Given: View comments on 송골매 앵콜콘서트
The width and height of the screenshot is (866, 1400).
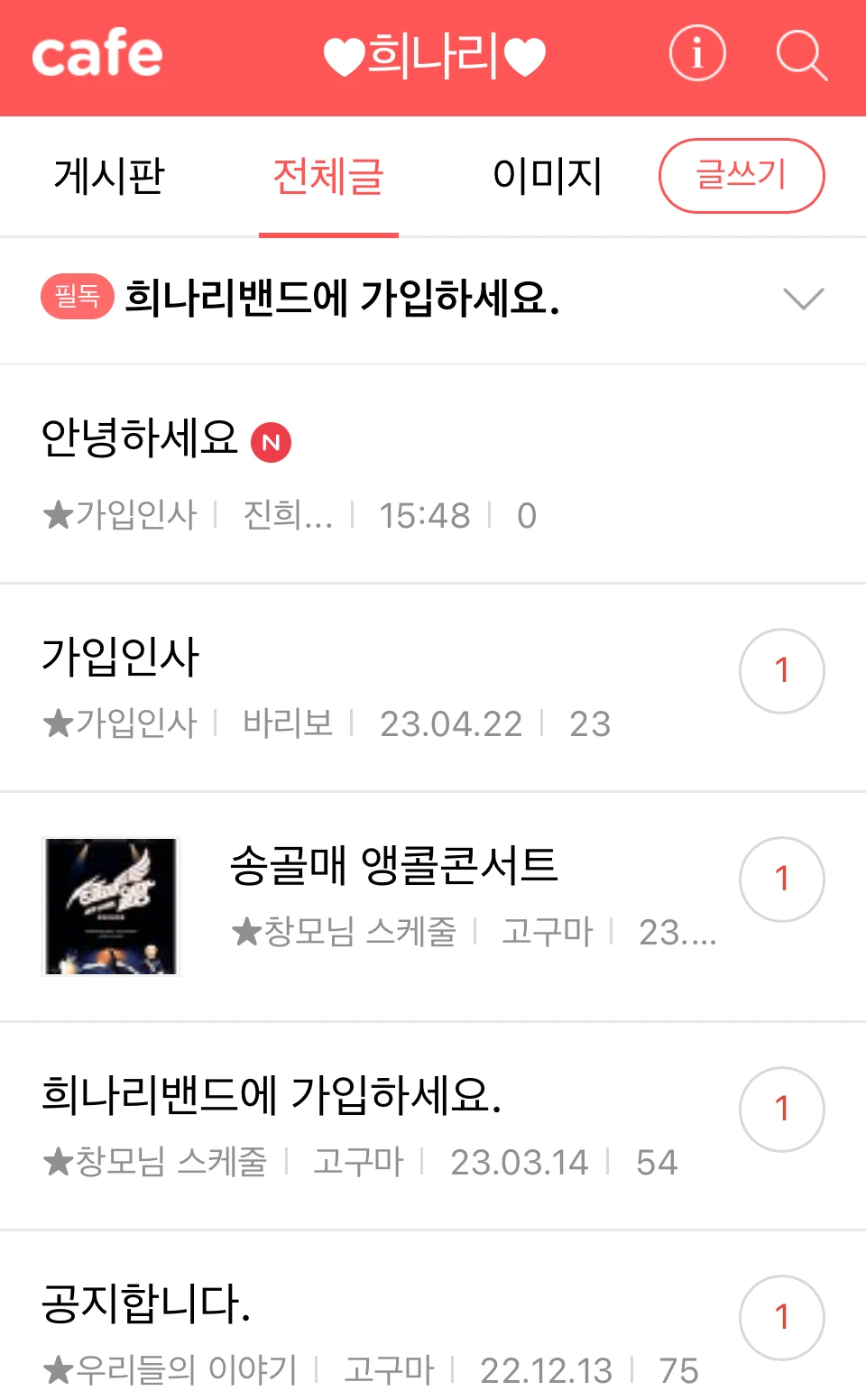Looking at the screenshot, I should point(781,879).
